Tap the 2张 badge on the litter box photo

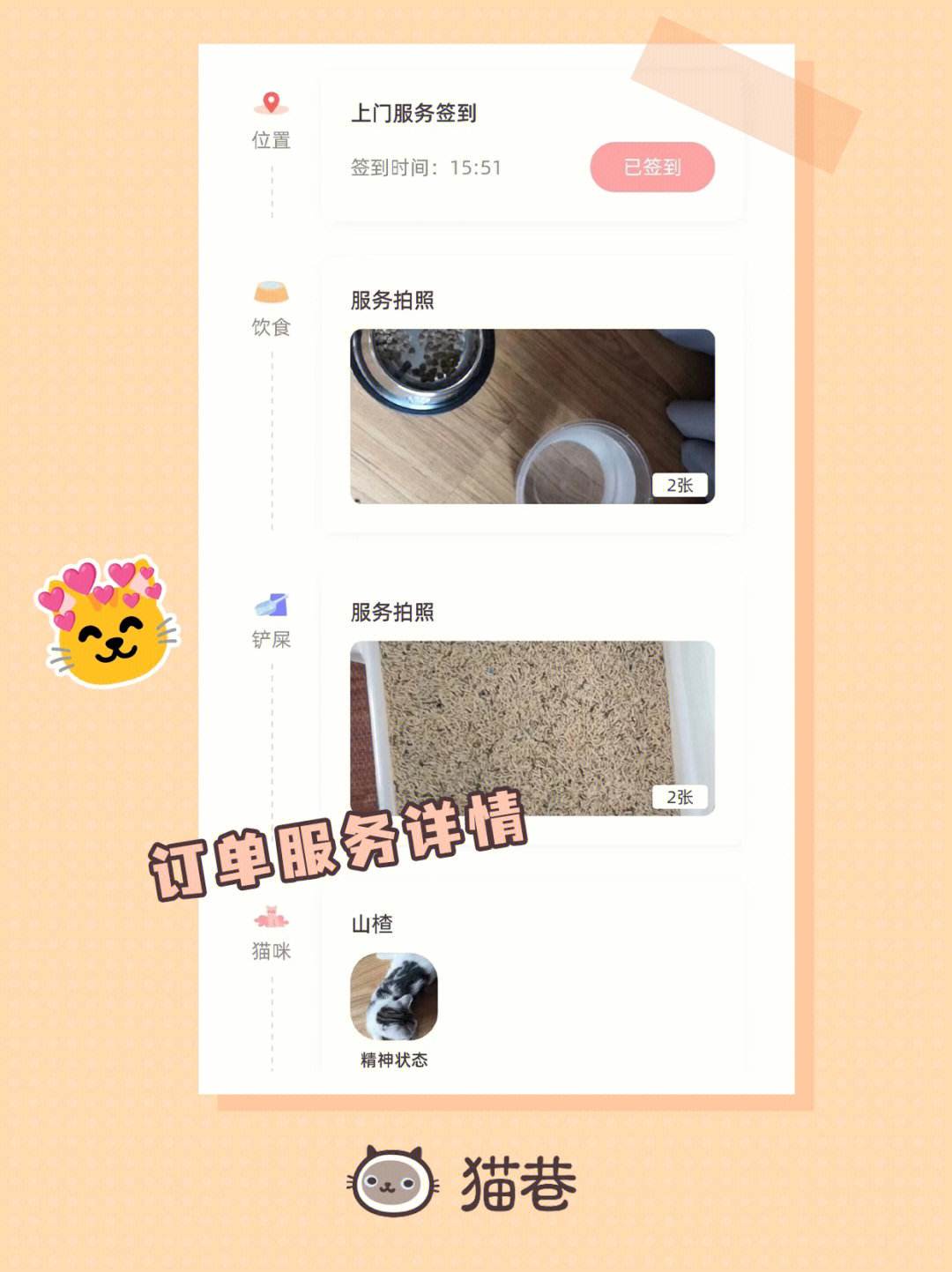[680, 797]
